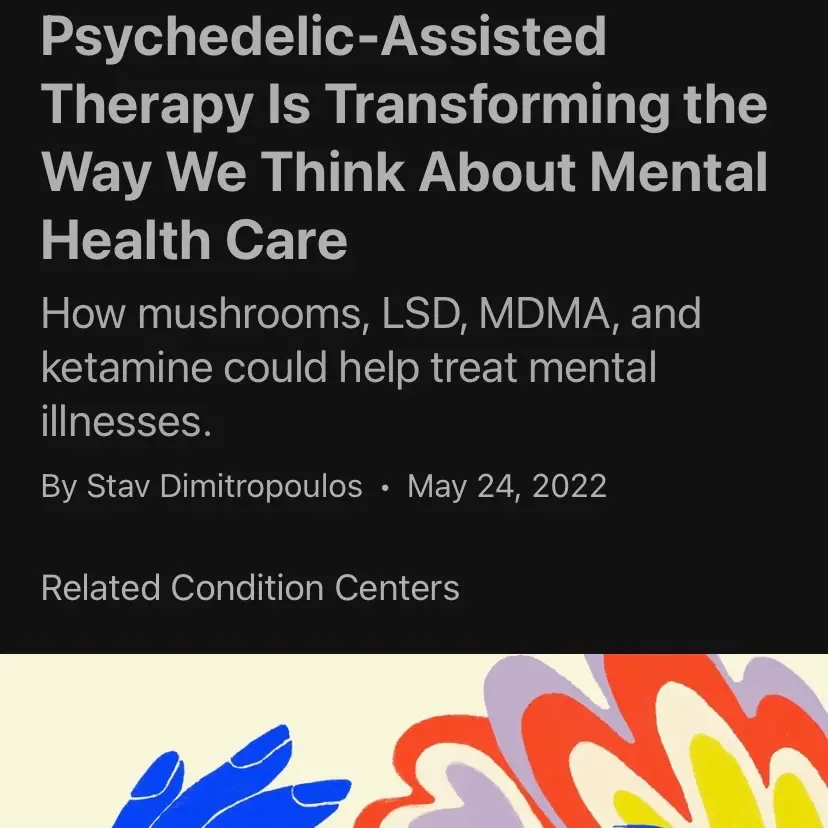Open author Stav Dimitropoulos's profile

point(225,487)
